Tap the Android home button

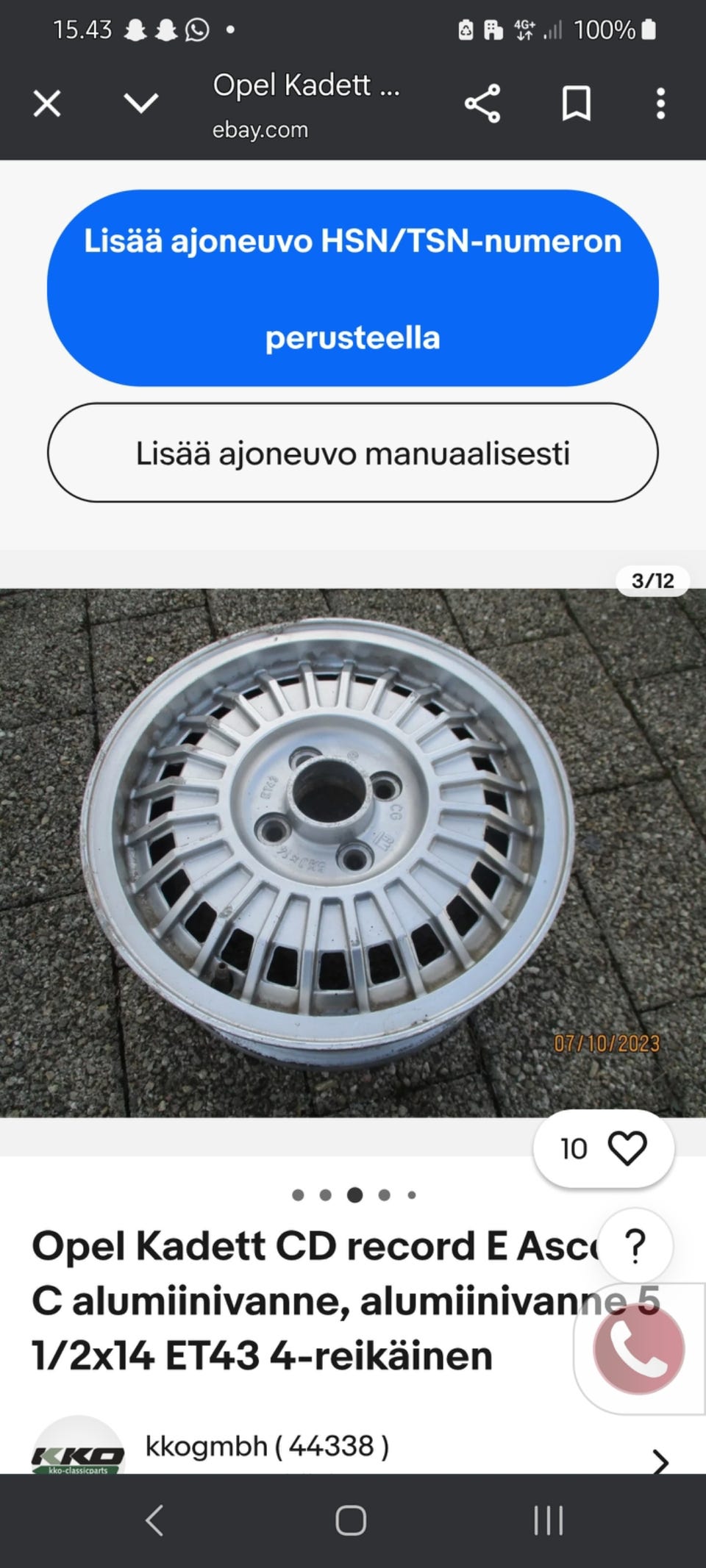point(353,1522)
